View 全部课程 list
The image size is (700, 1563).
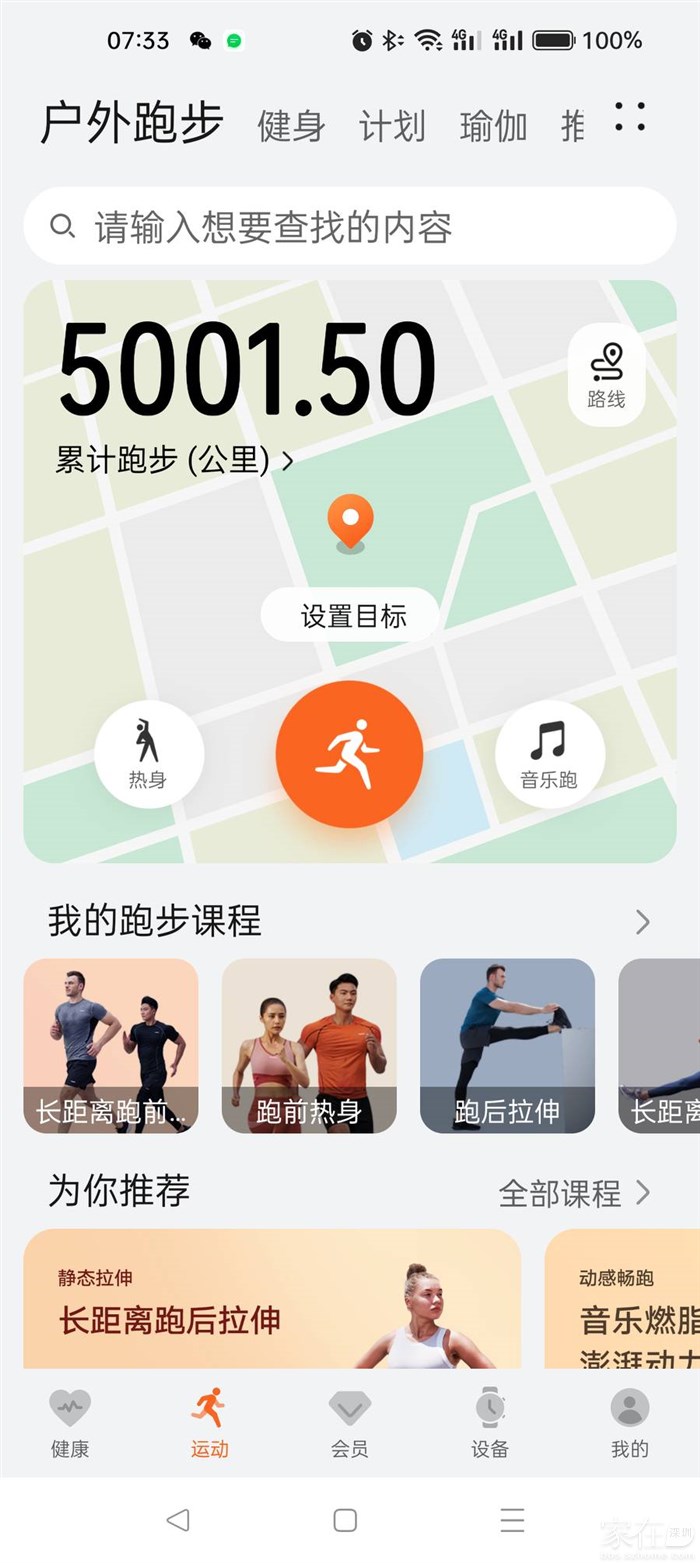(x=574, y=1193)
